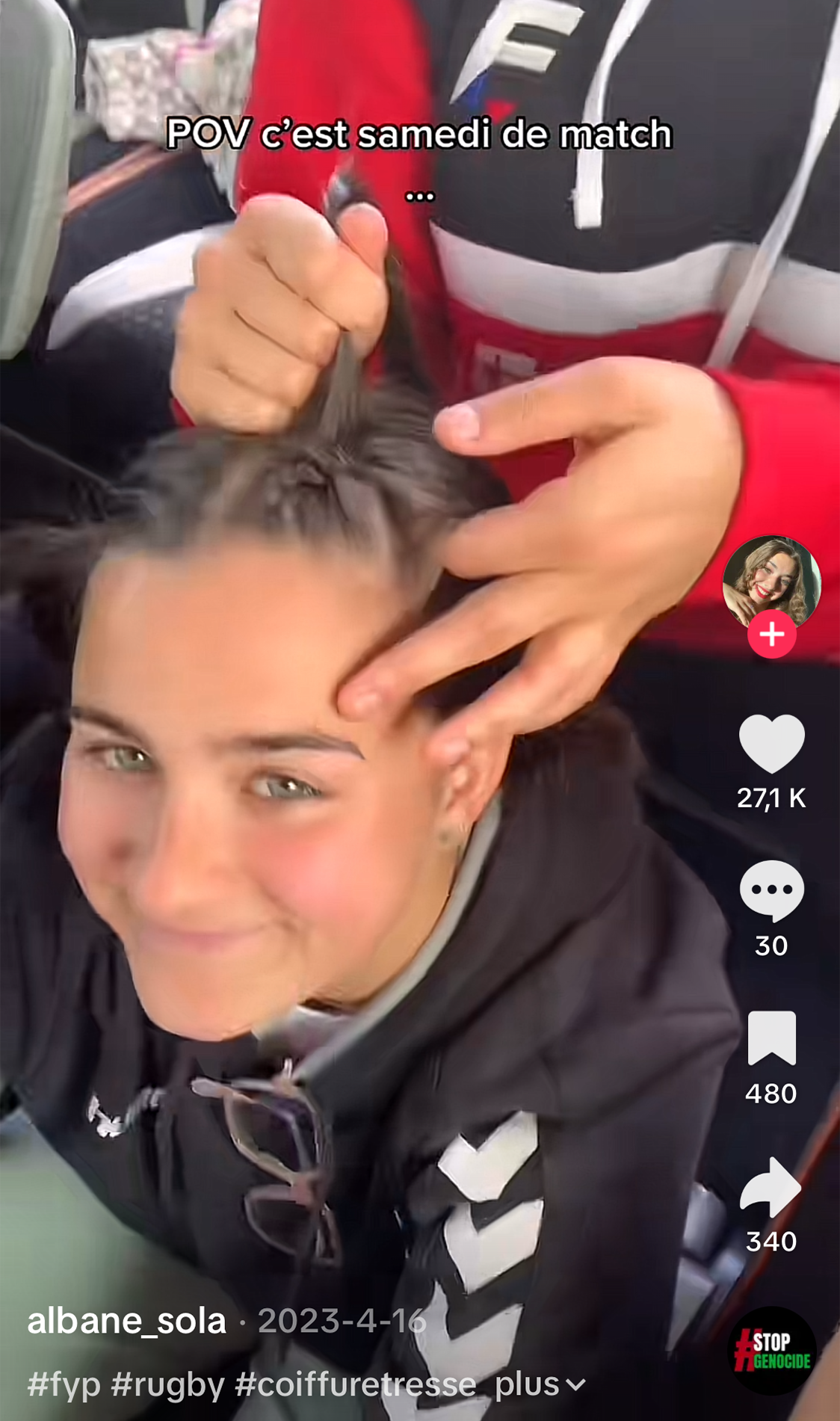Screen dimensions: 840x1421
Task: Open the #coiffuretresse hashtag
Action: (355, 1384)
